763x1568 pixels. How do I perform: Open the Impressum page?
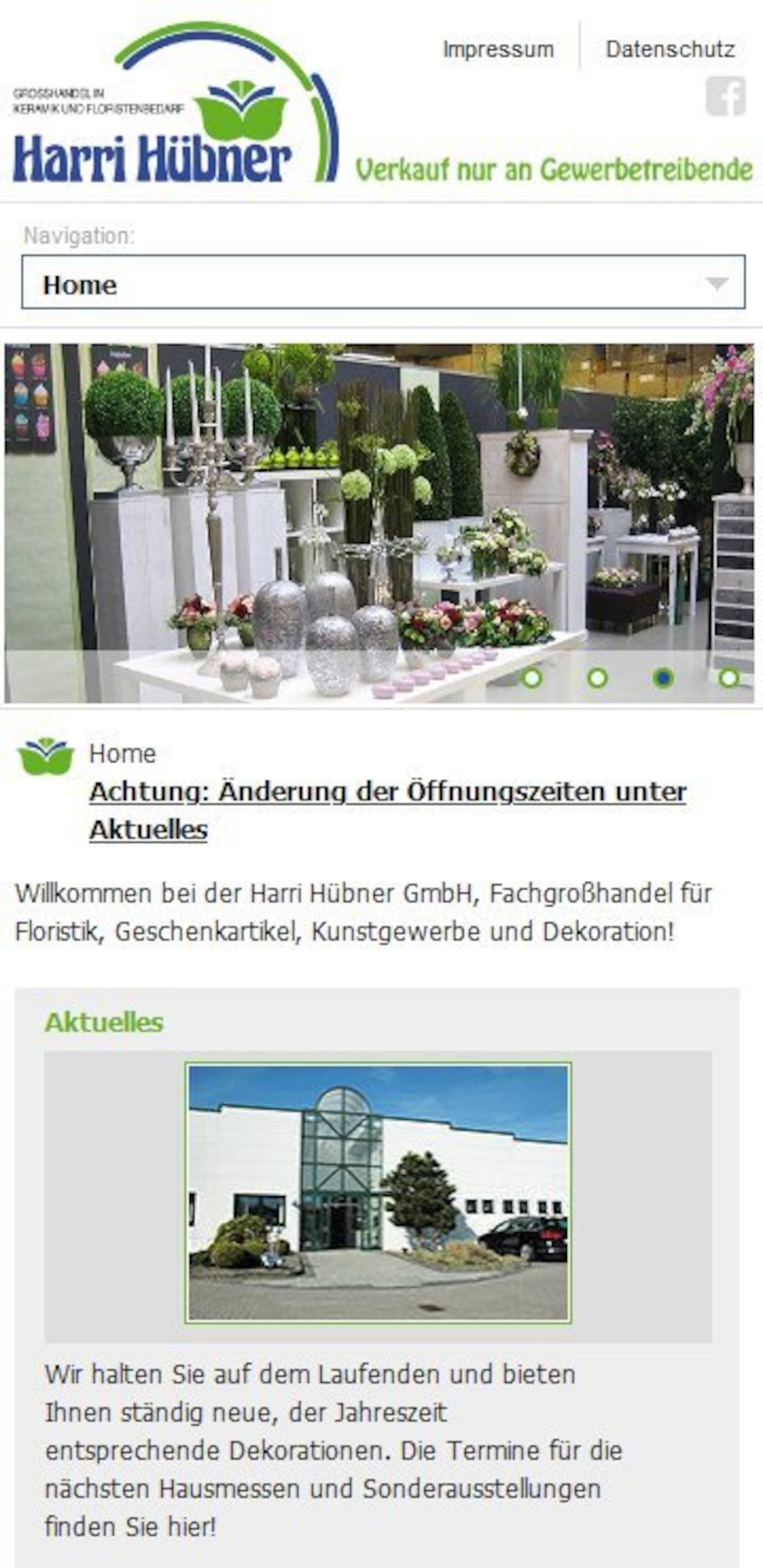pos(499,49)
